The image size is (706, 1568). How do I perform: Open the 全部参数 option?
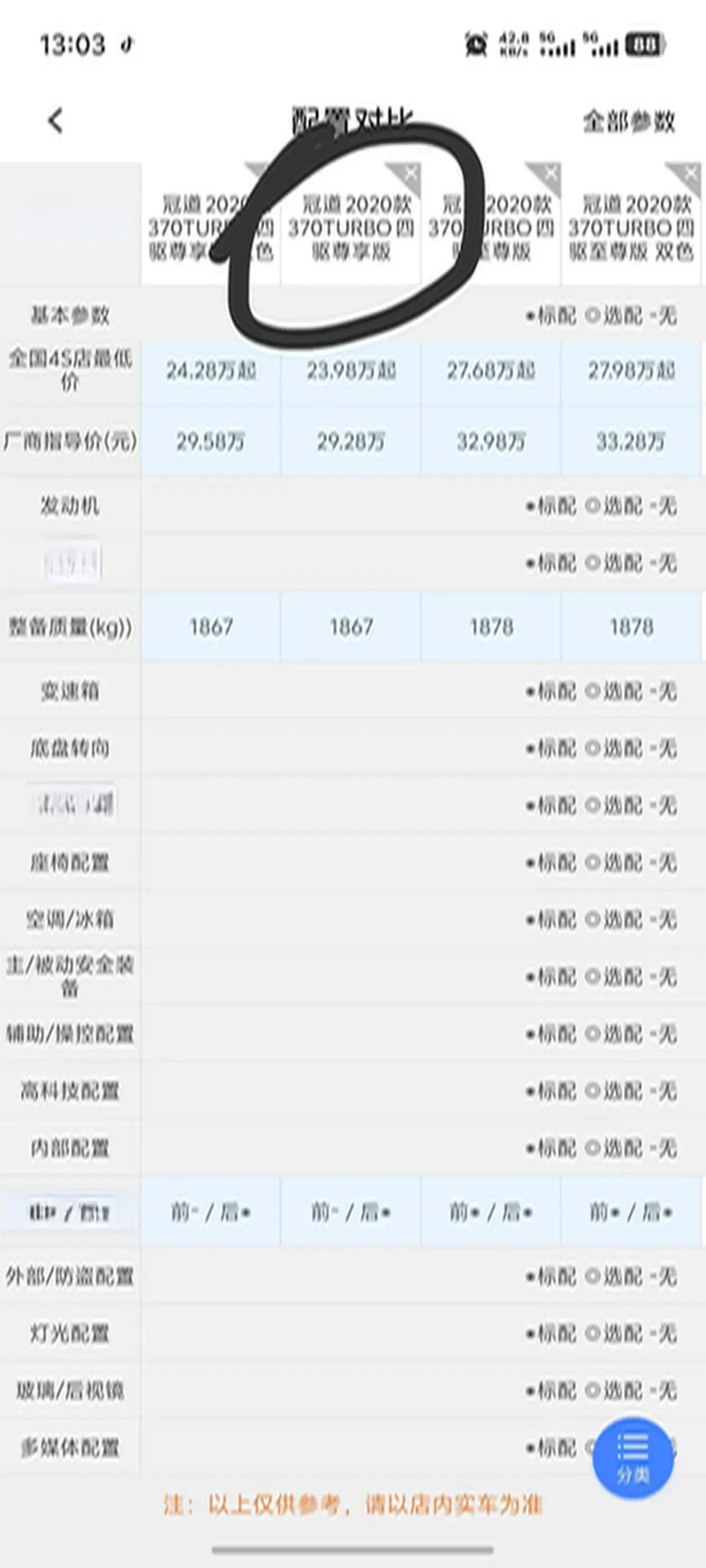pyautogui.click(x=628, y=122)
